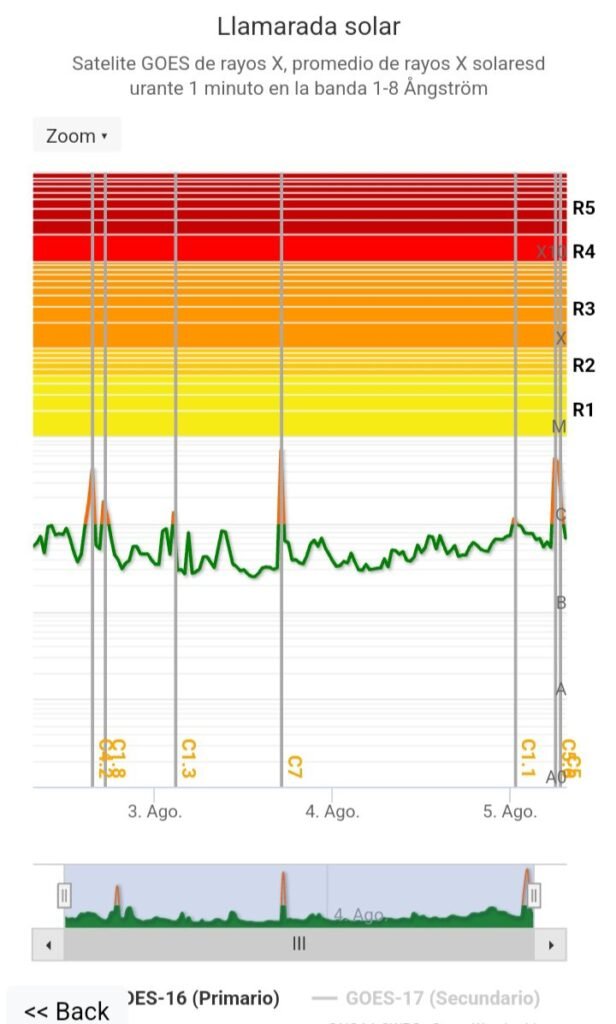Tap the left navigator range handle

coord(64,895)
